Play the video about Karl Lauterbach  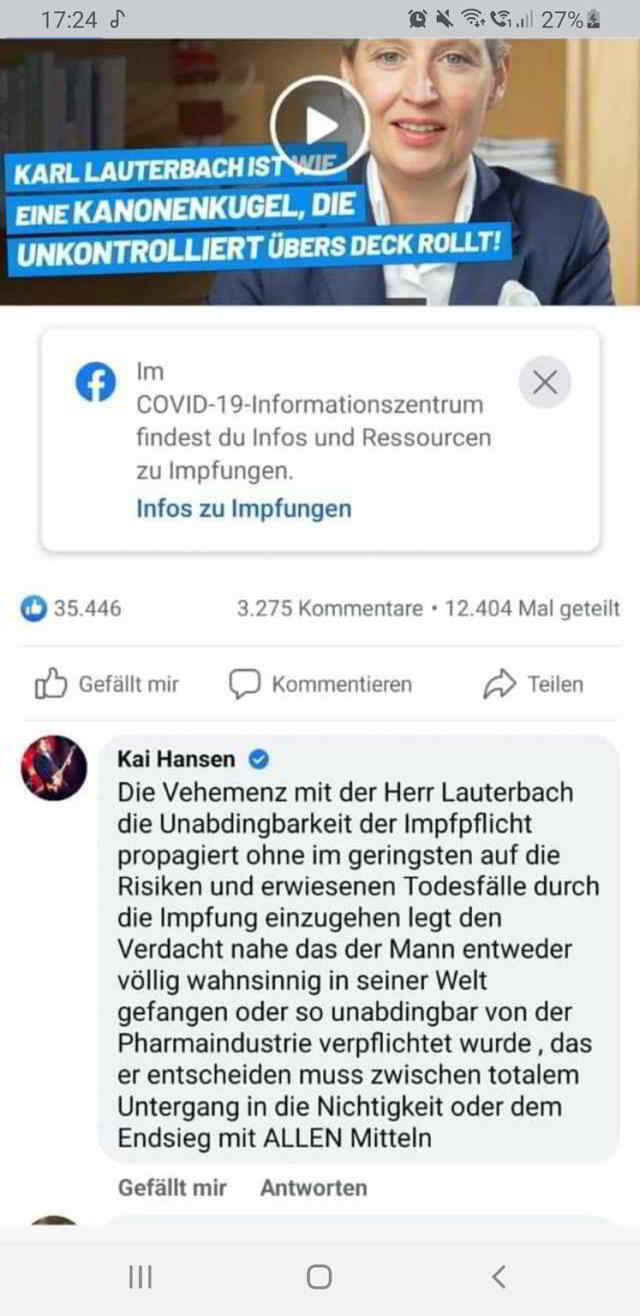[x=320, y=125]
